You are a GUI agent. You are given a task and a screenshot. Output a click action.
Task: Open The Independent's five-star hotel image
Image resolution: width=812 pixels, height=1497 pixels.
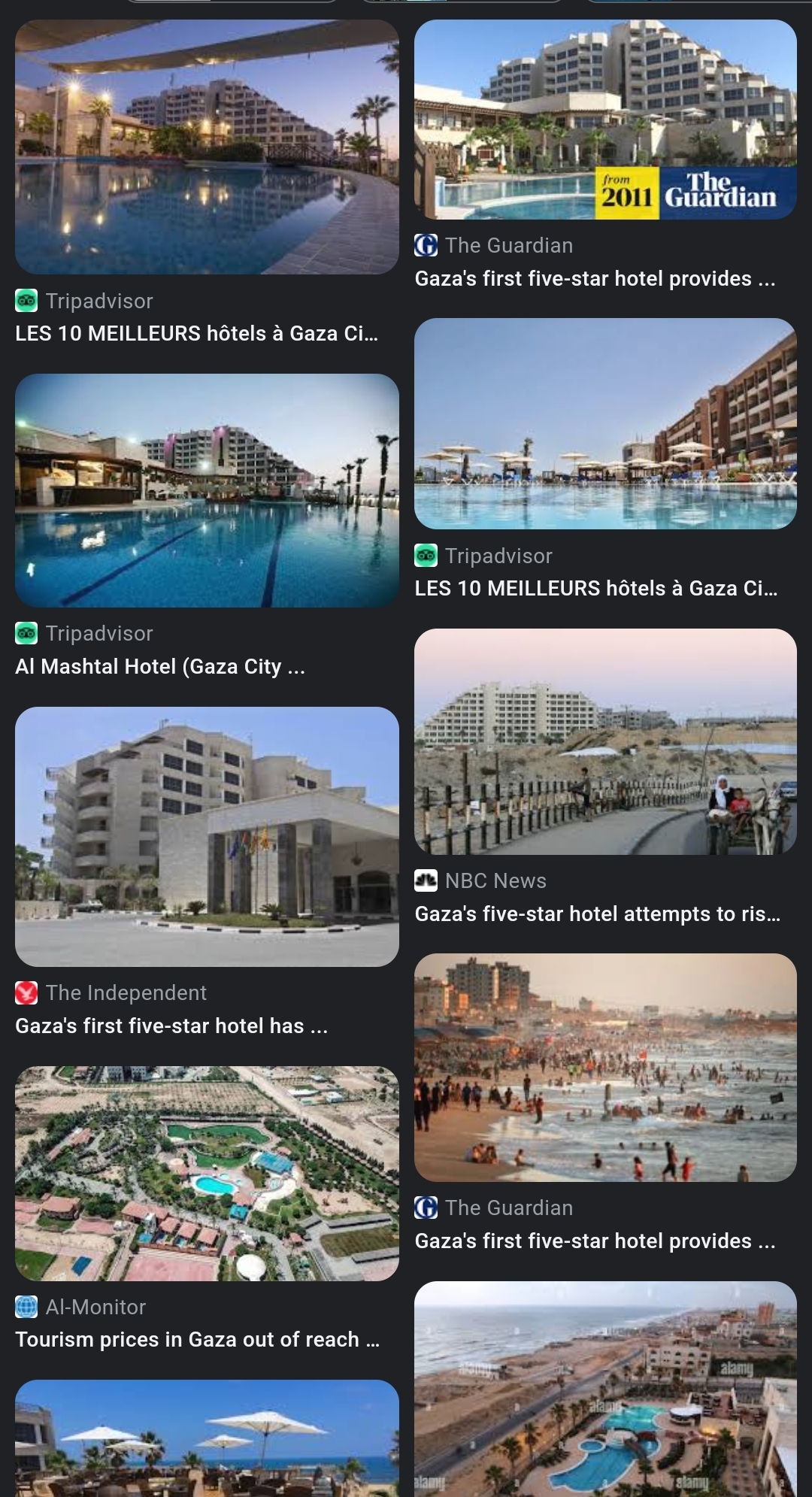207,836
